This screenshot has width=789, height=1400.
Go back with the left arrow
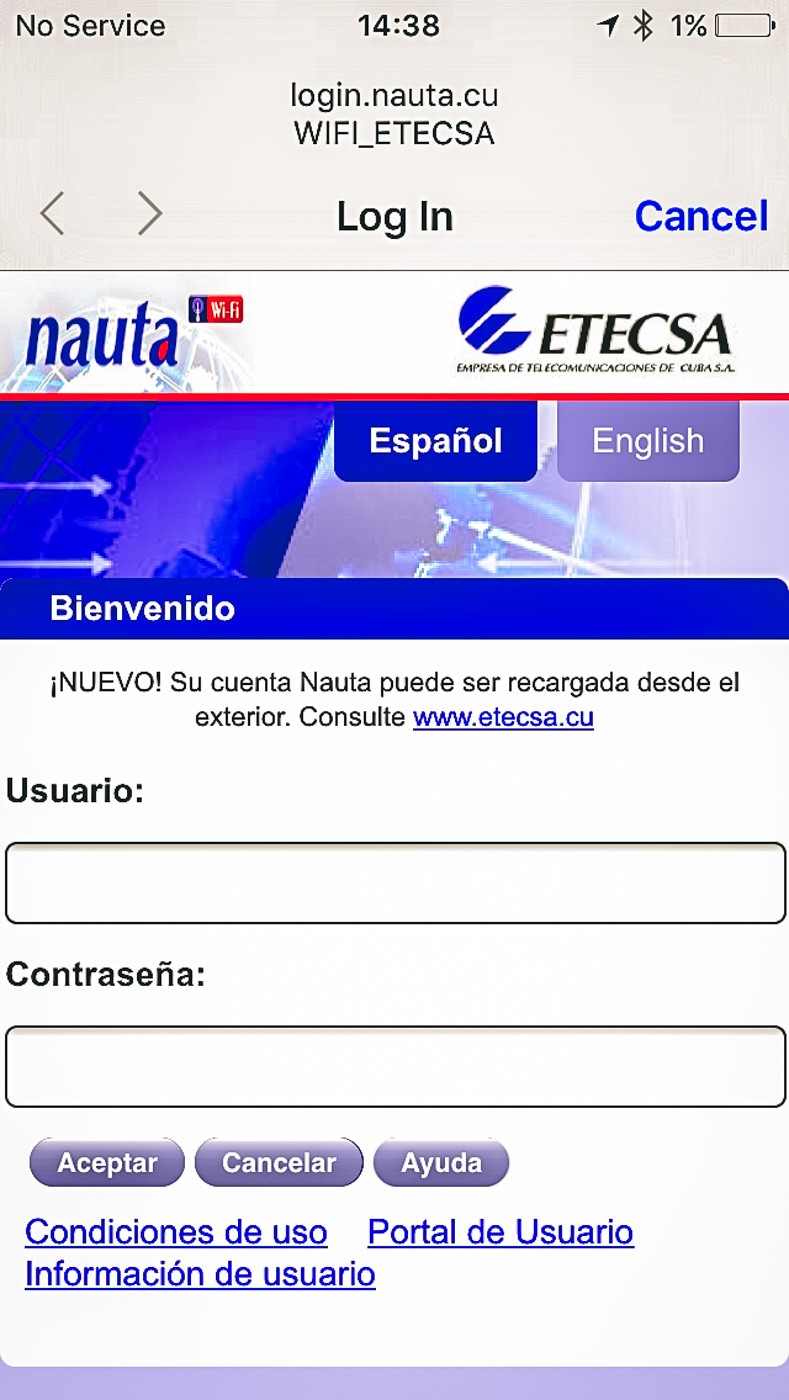click(53, 213)
